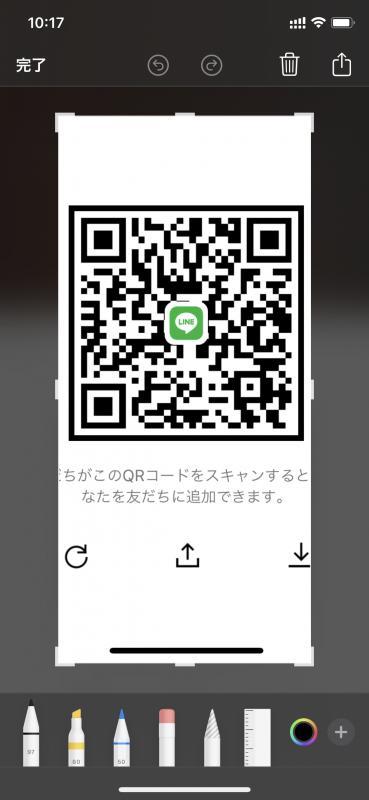Select the yellow highlighter tool
The height and width of the screenshot is (800, 369).
pos(76,736)
